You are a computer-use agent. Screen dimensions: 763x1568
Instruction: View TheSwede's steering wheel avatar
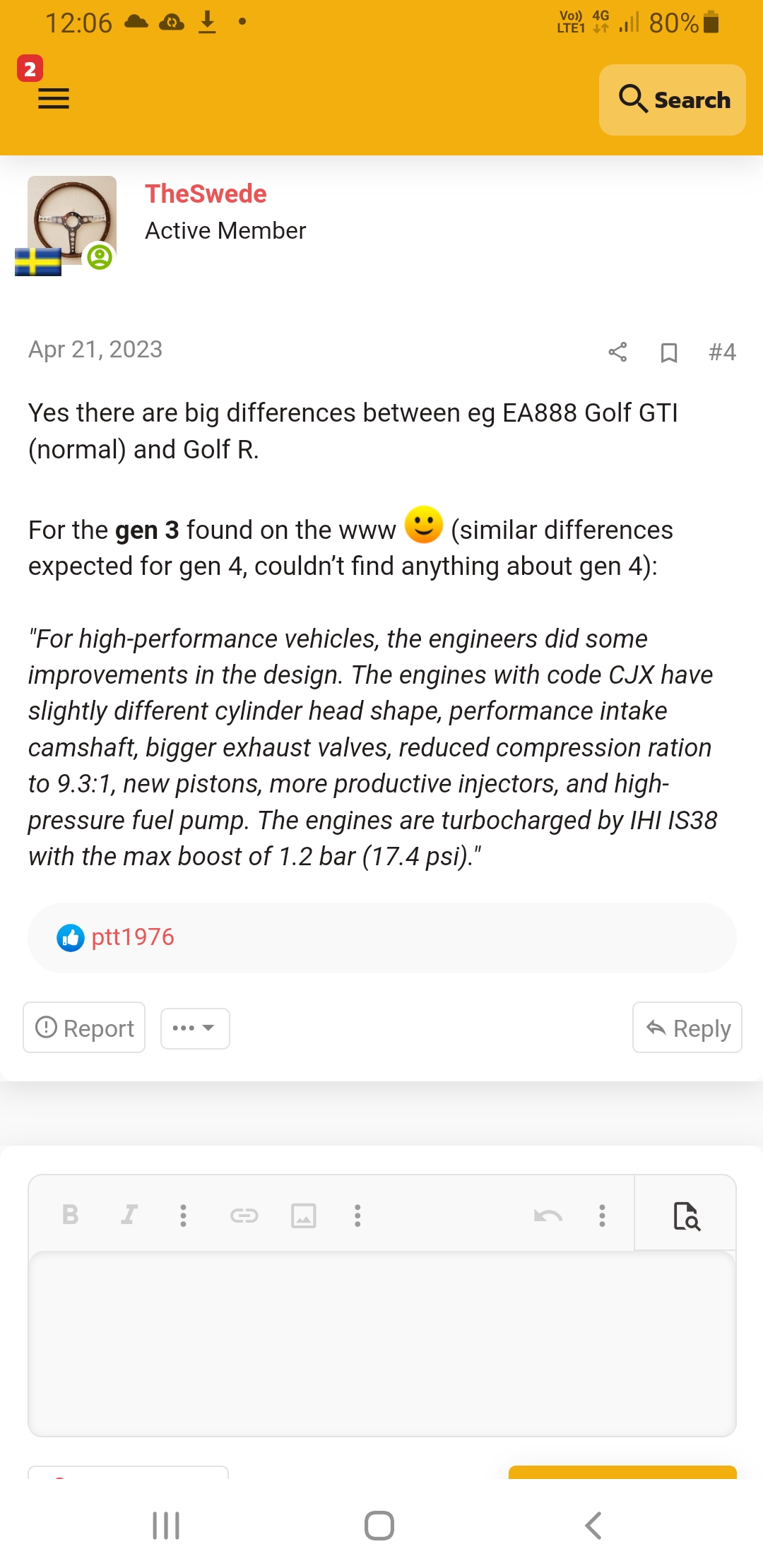click(x=71, y=220)
